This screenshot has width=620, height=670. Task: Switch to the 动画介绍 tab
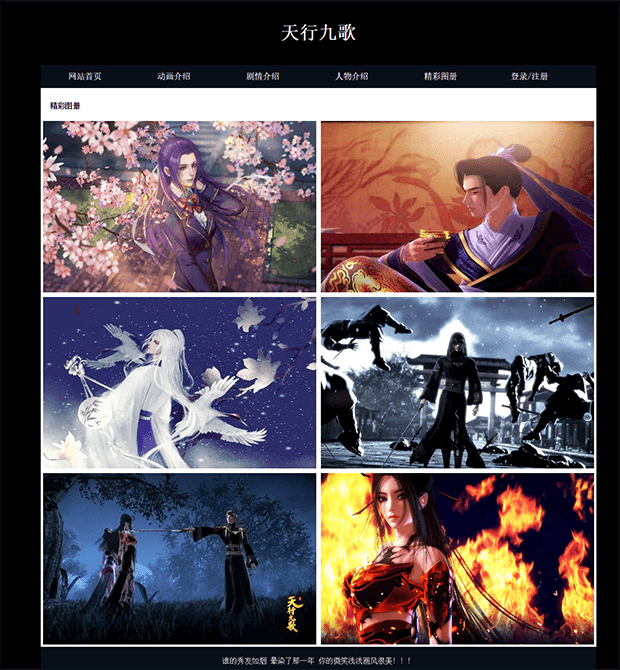(174, 77)
